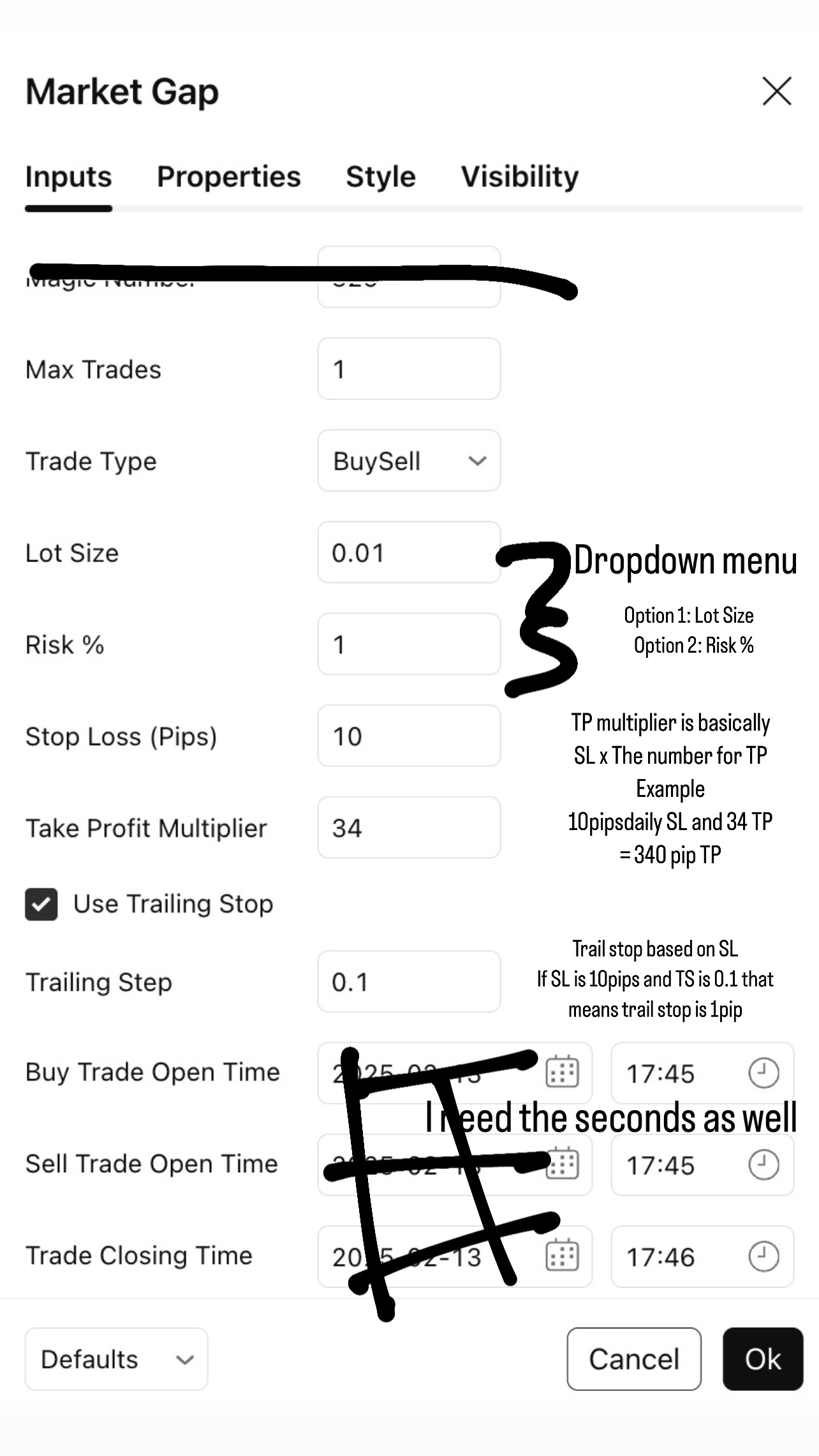This screenshot has height=1456, width=819.
Task: Uncheck Use Trailing Stop
Action: pos(41,904)
